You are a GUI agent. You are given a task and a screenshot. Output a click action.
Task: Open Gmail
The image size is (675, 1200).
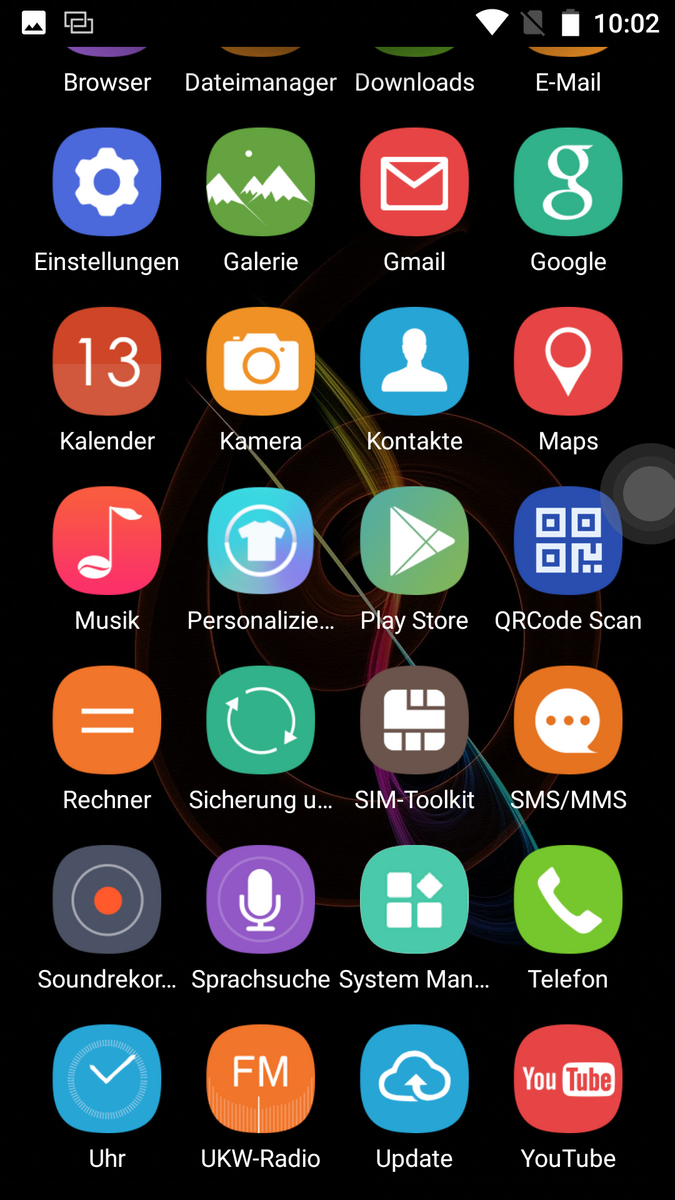[x=415, y=183]
